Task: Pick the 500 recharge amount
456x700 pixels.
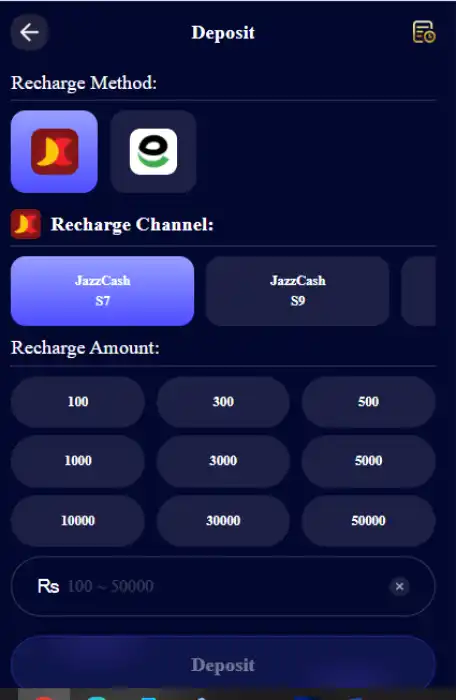Action: click(x=368, y=402)
